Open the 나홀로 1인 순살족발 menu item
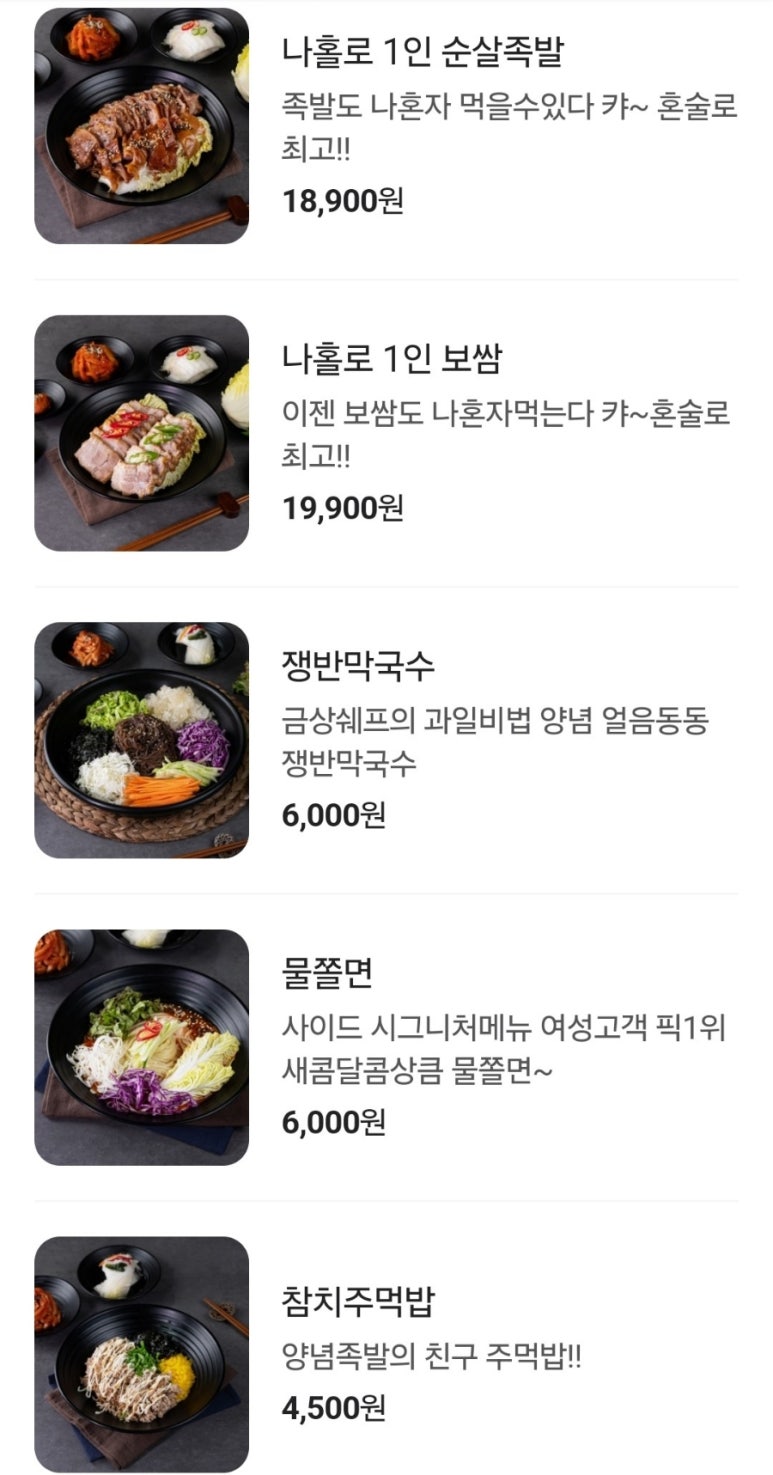Screen dimensions: 773x1475 [422, 52]
